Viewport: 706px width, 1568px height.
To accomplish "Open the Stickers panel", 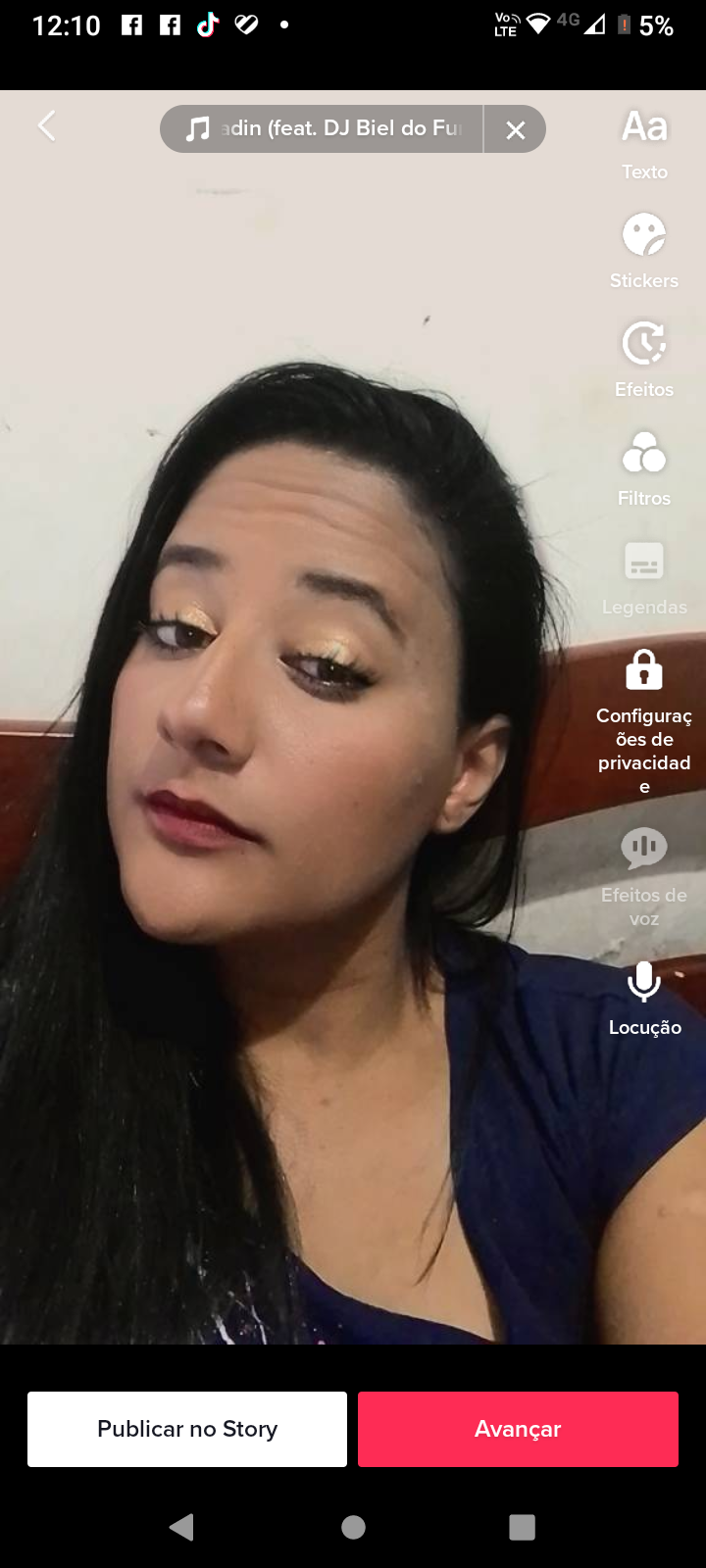I will click(644, 251).
